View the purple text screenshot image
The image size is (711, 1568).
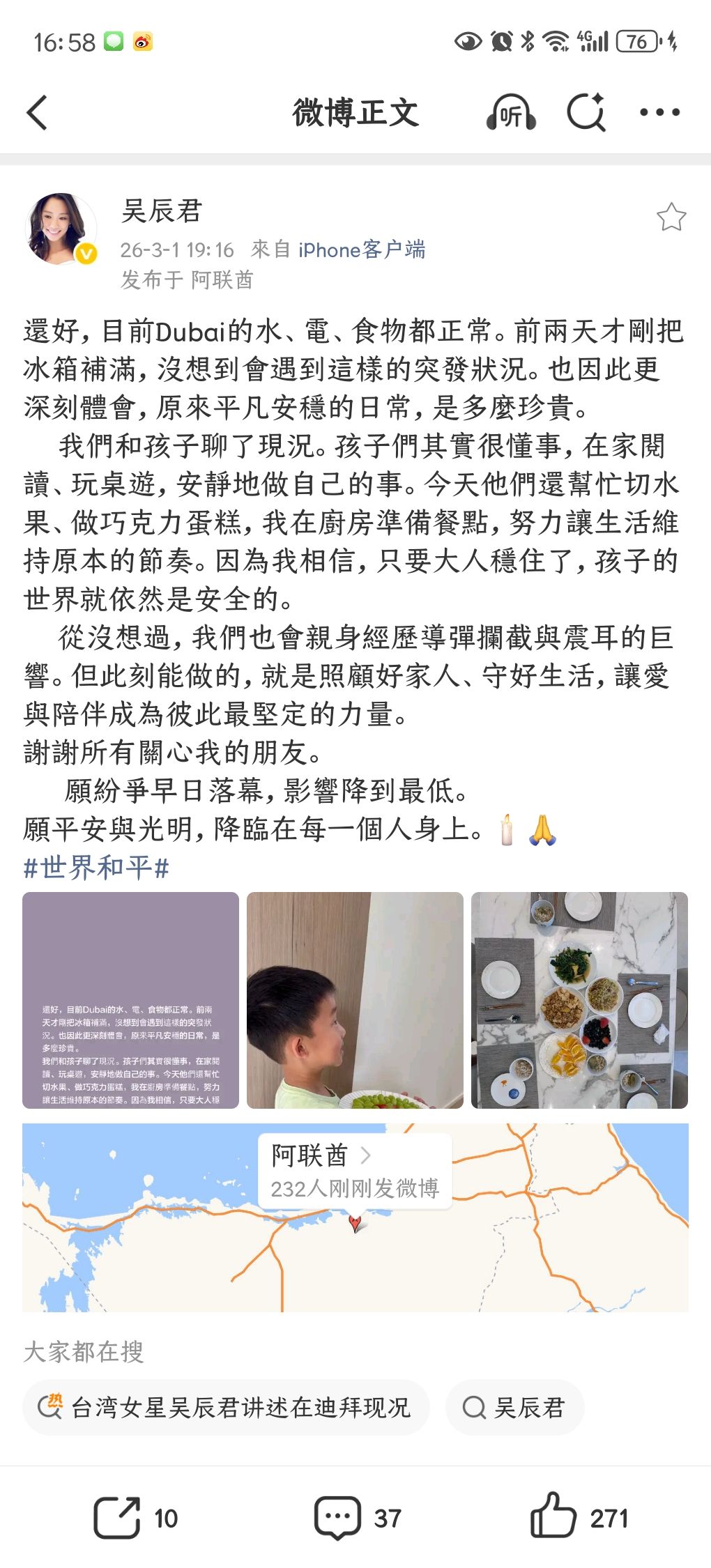tap(130, 1000)
